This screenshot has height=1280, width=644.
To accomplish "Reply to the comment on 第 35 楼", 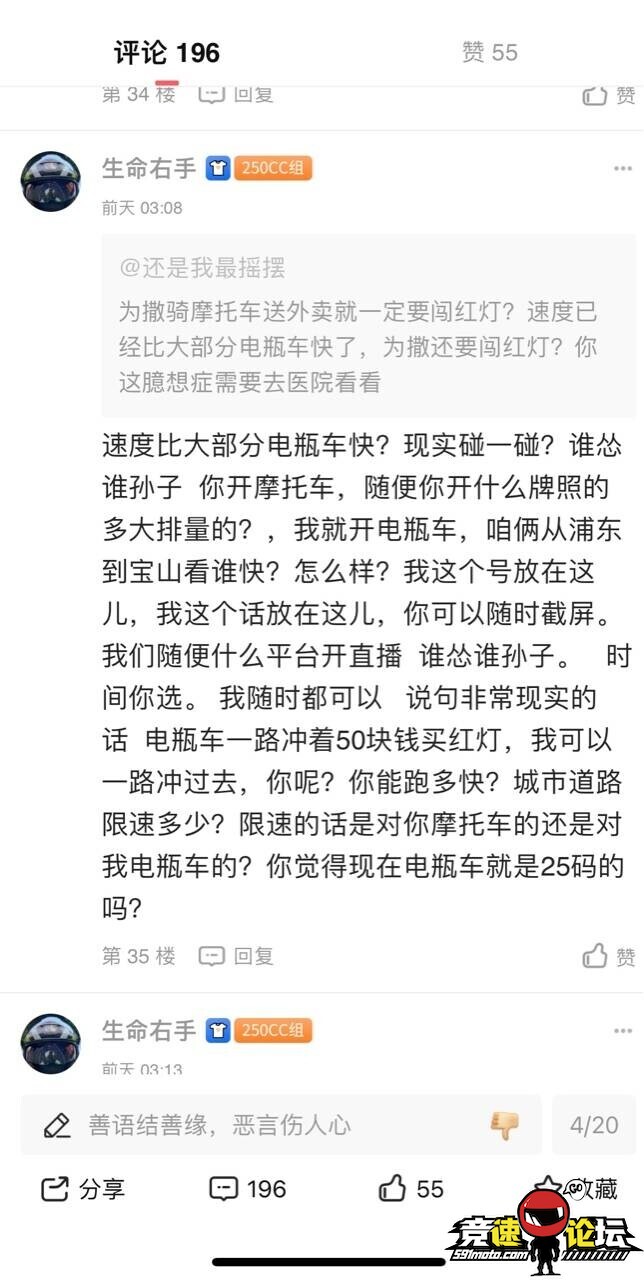I will tap(236, 956).
